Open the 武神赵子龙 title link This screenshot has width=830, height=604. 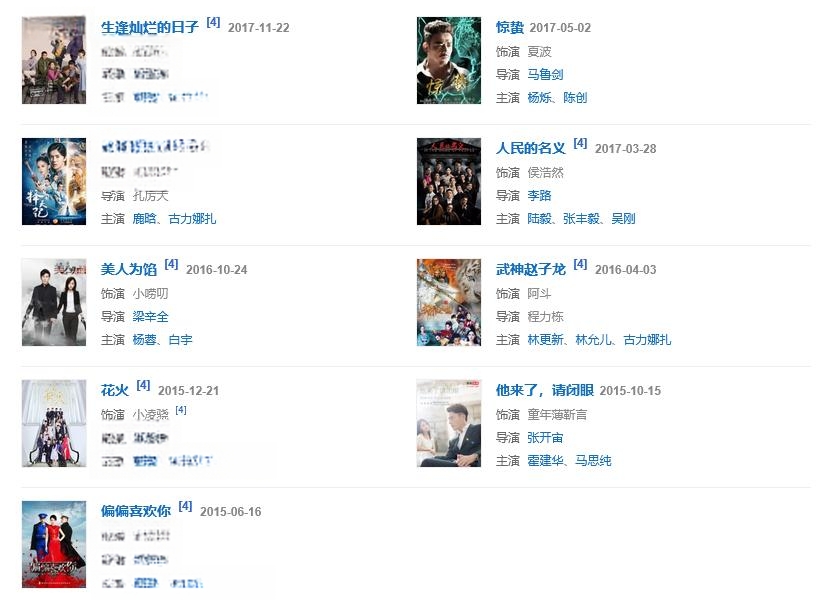click(531, 269)
